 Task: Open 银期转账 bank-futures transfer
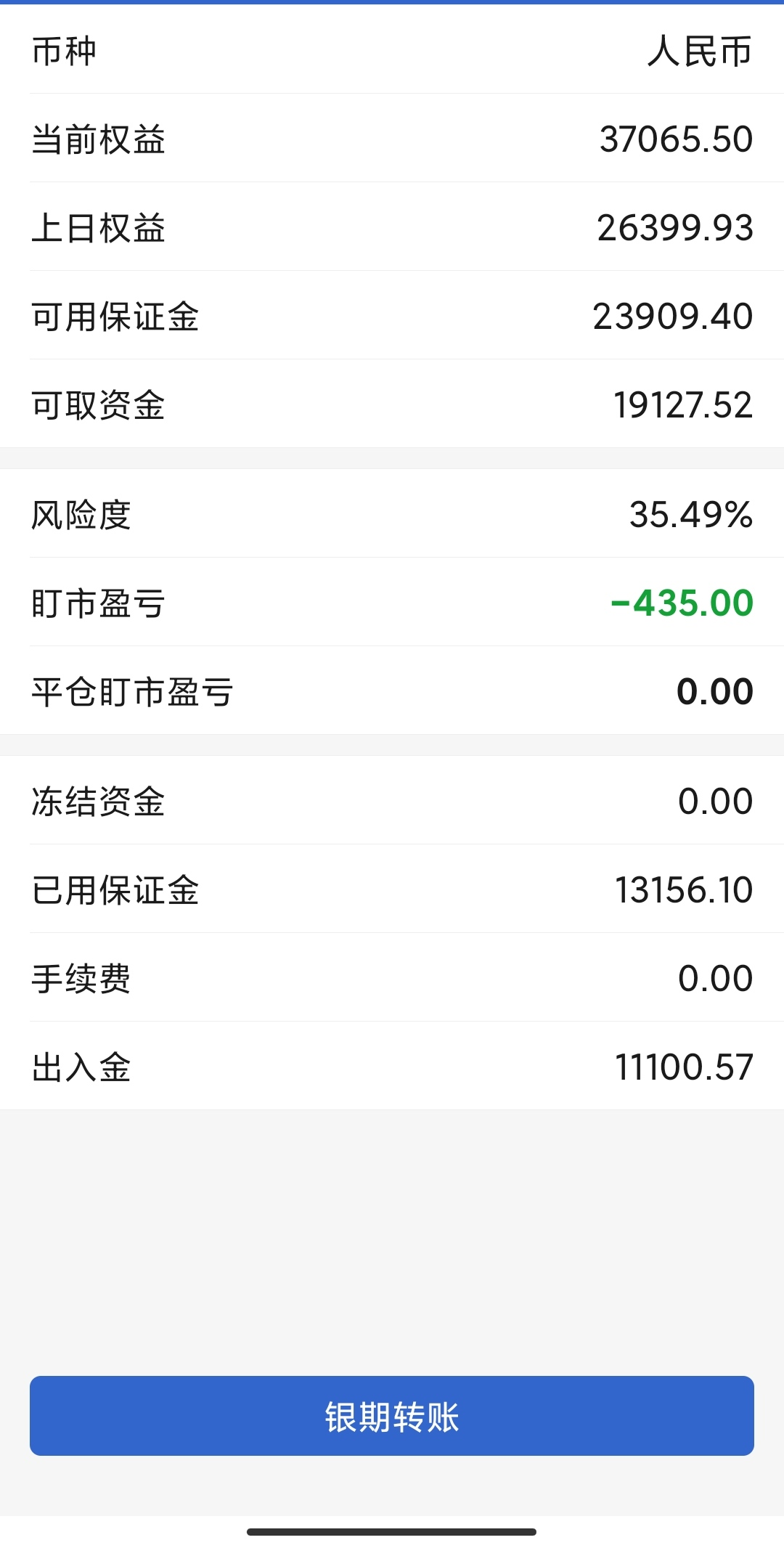click(392, 1416)
